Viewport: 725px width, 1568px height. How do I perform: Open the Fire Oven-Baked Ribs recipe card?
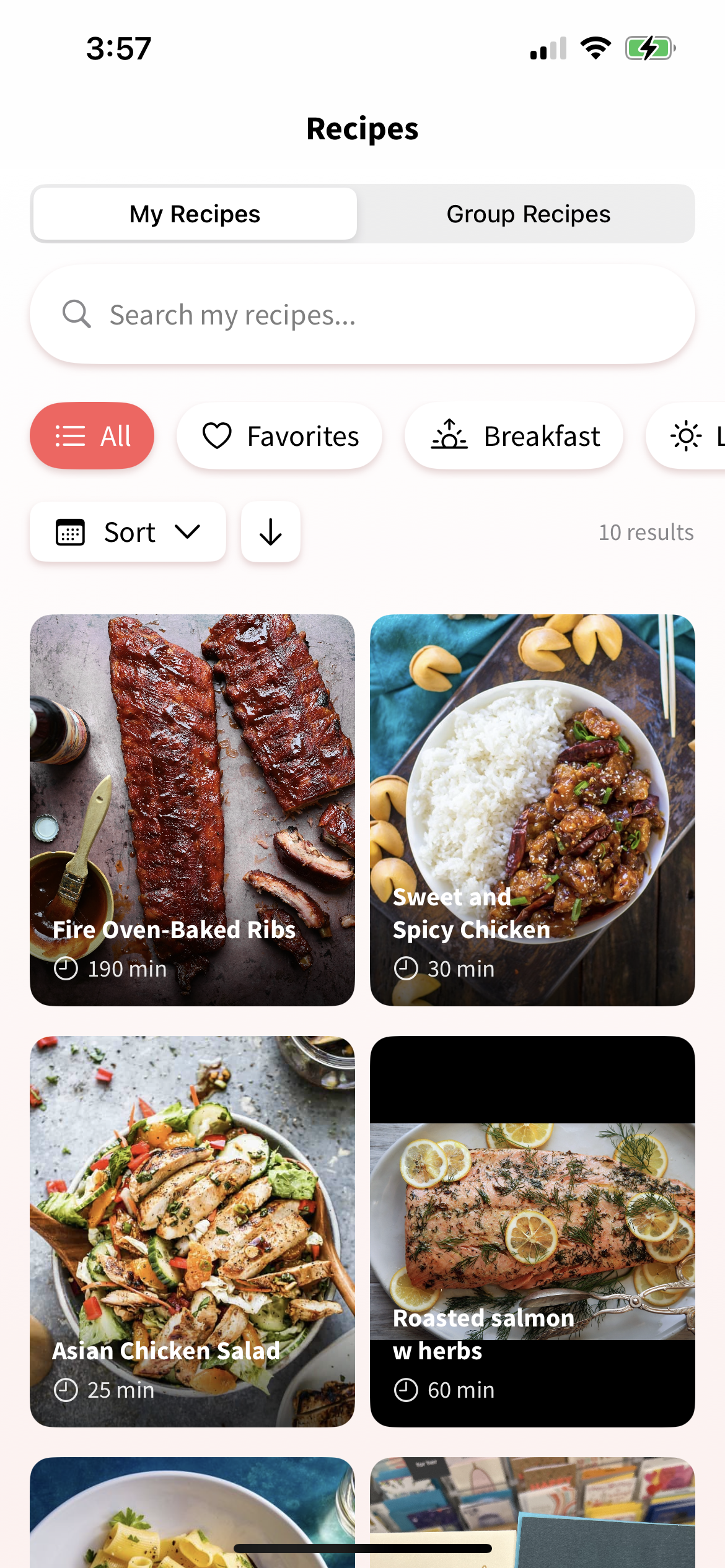pyautogui.click(x=192, y=811)
